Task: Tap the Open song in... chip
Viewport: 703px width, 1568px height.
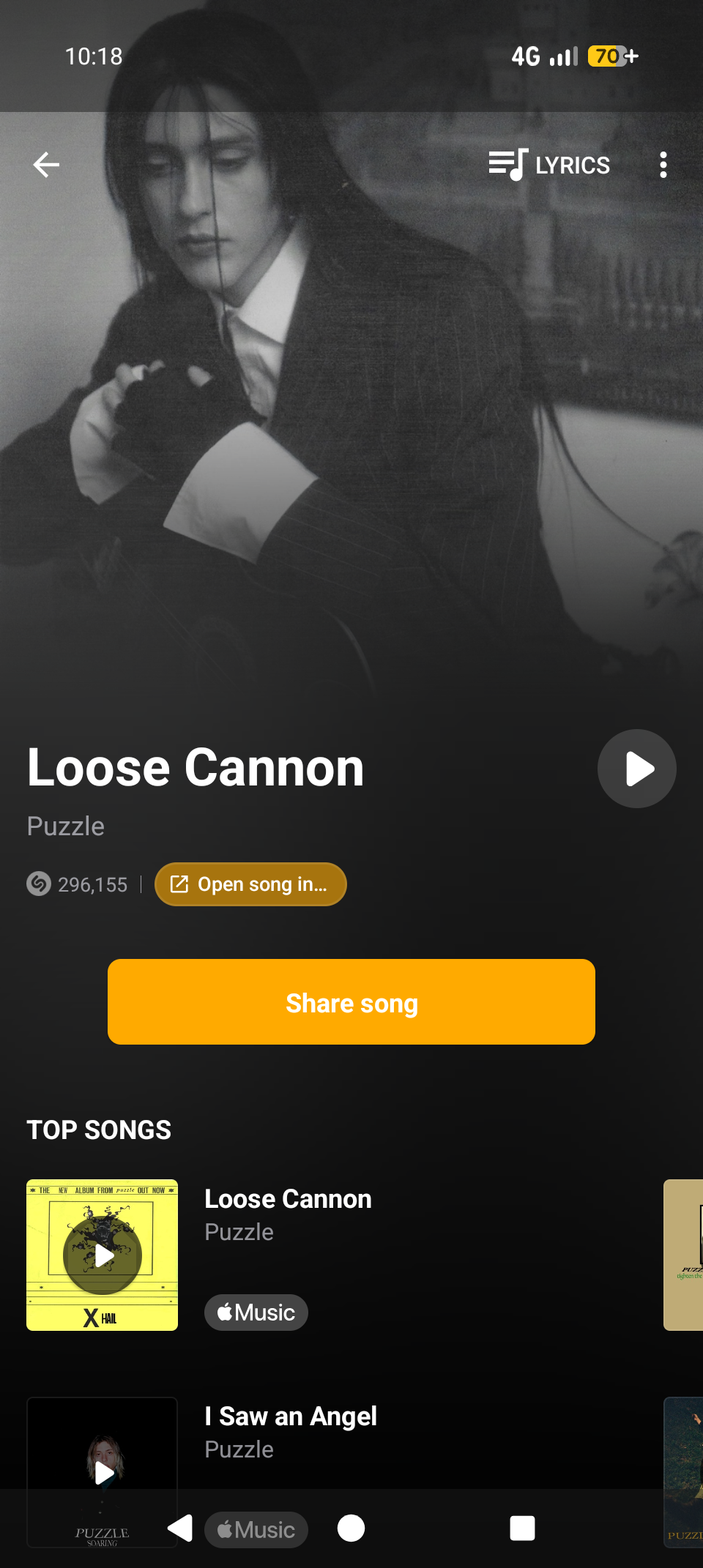Action: (x=250, y=884)
